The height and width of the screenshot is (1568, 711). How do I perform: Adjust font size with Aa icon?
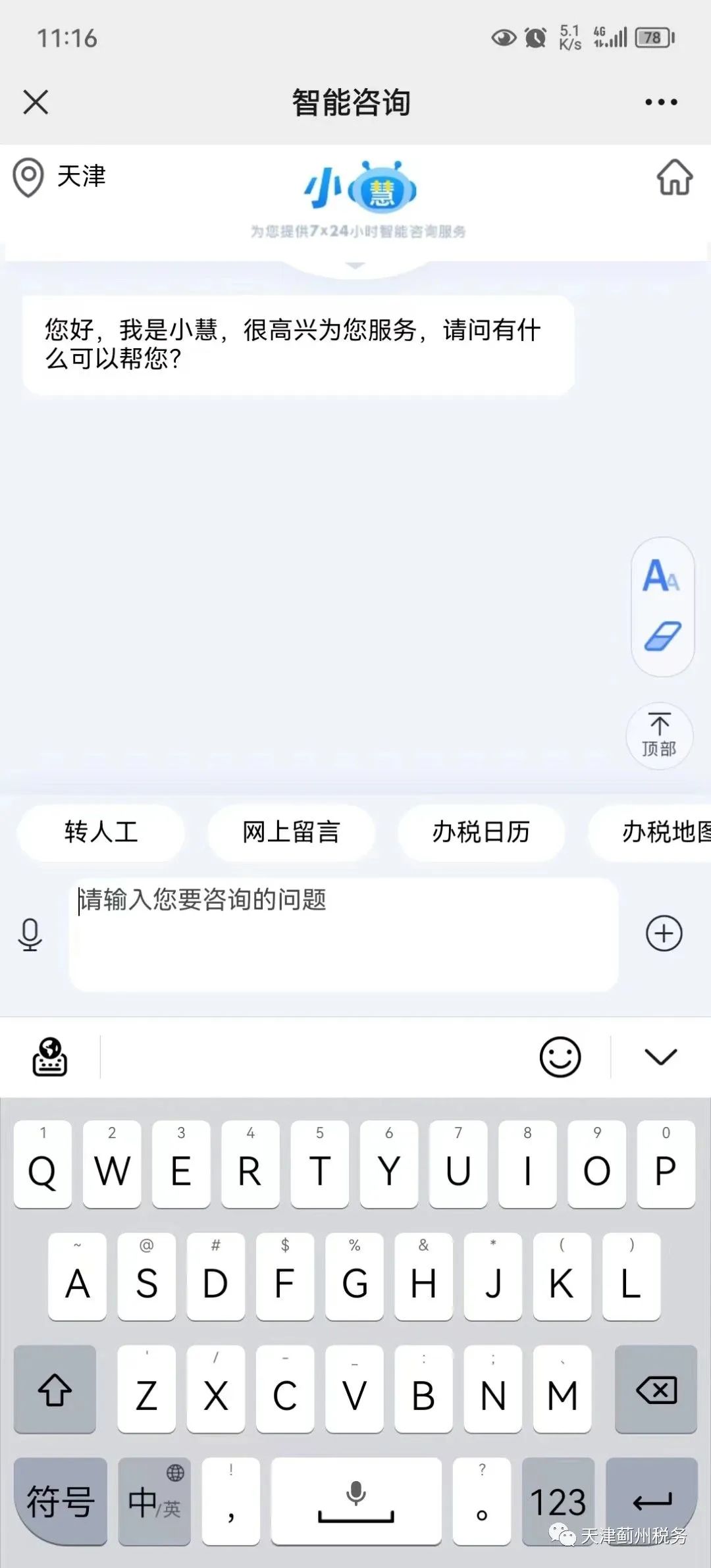click(662, 576)
